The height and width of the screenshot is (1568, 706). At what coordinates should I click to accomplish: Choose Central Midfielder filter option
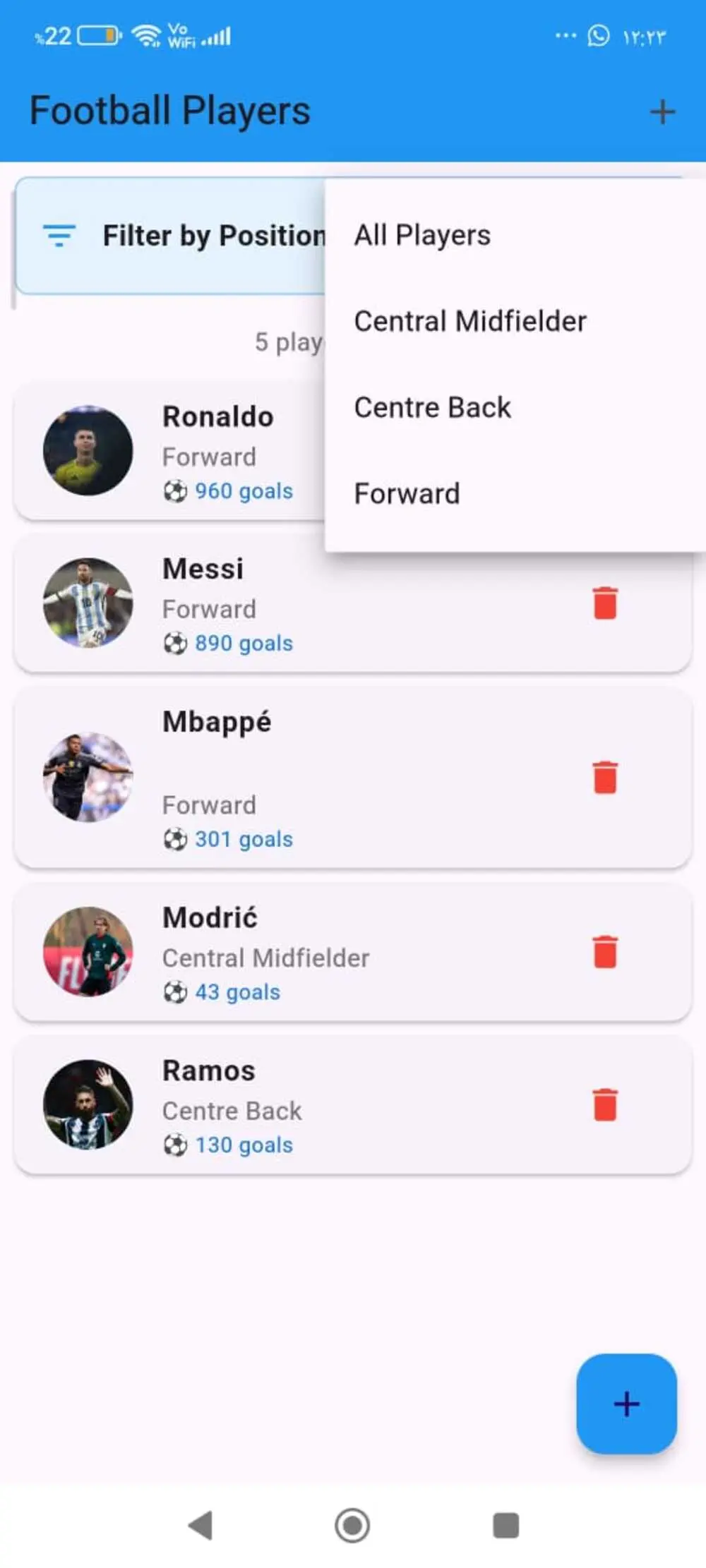(470, 321)
